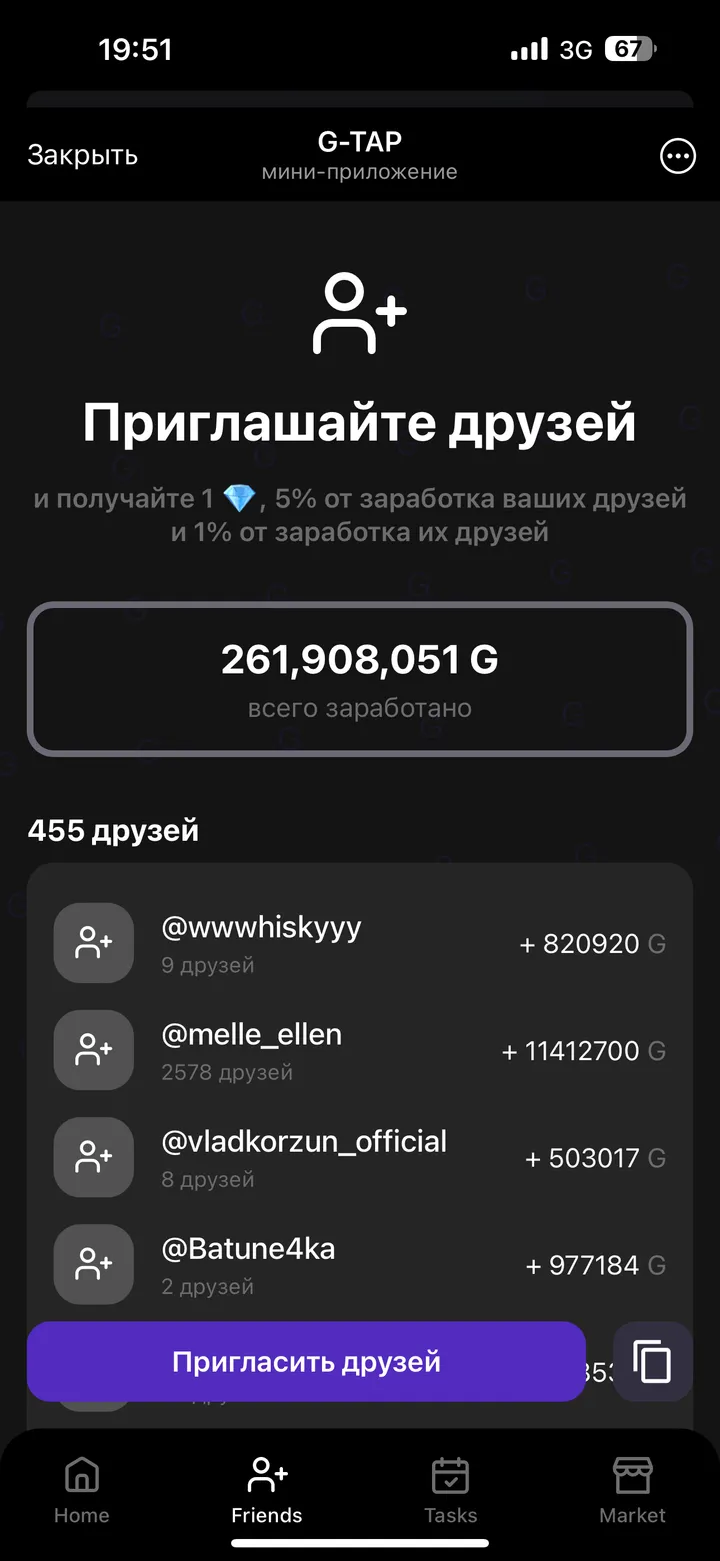Open the Home tab icon
The height and width of the screenshot is (1561, 720).
coord(81,1475)
